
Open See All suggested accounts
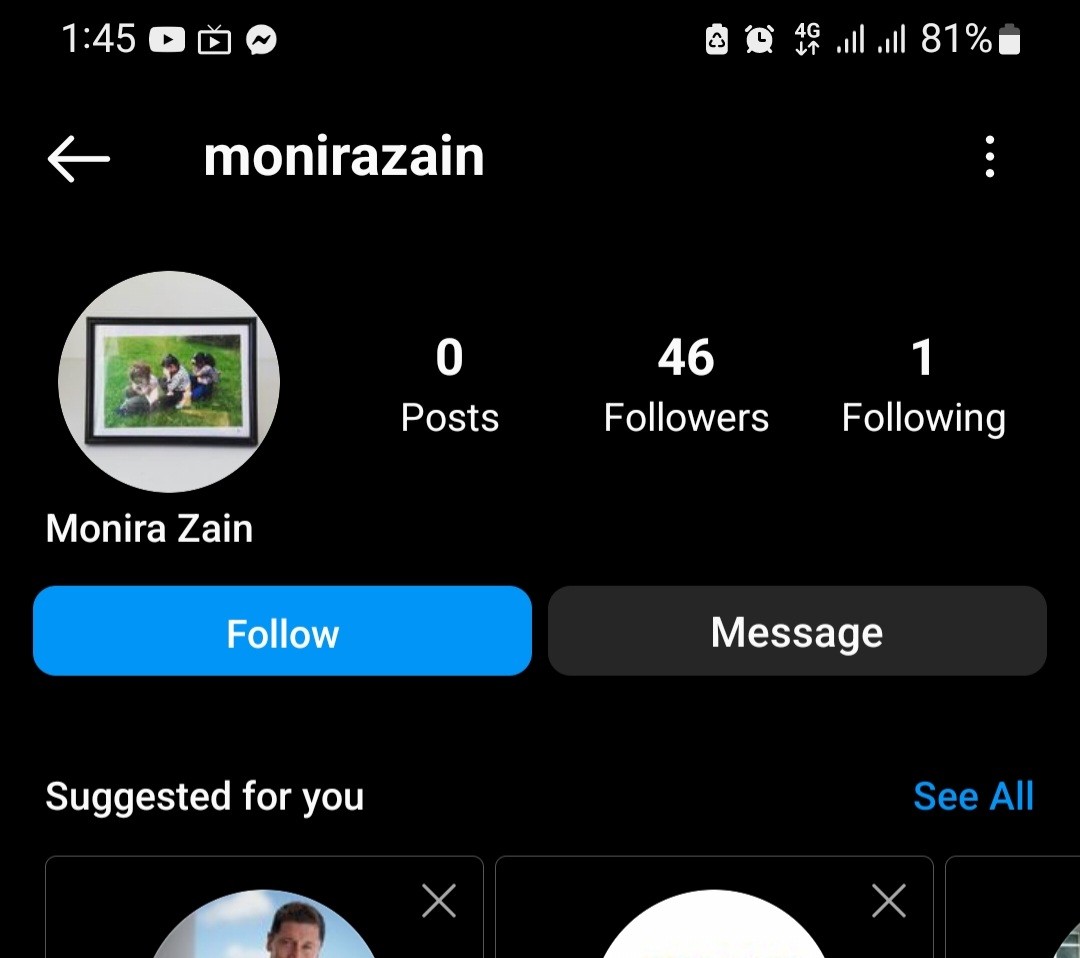pyautogui.click(x=973, y=796)
